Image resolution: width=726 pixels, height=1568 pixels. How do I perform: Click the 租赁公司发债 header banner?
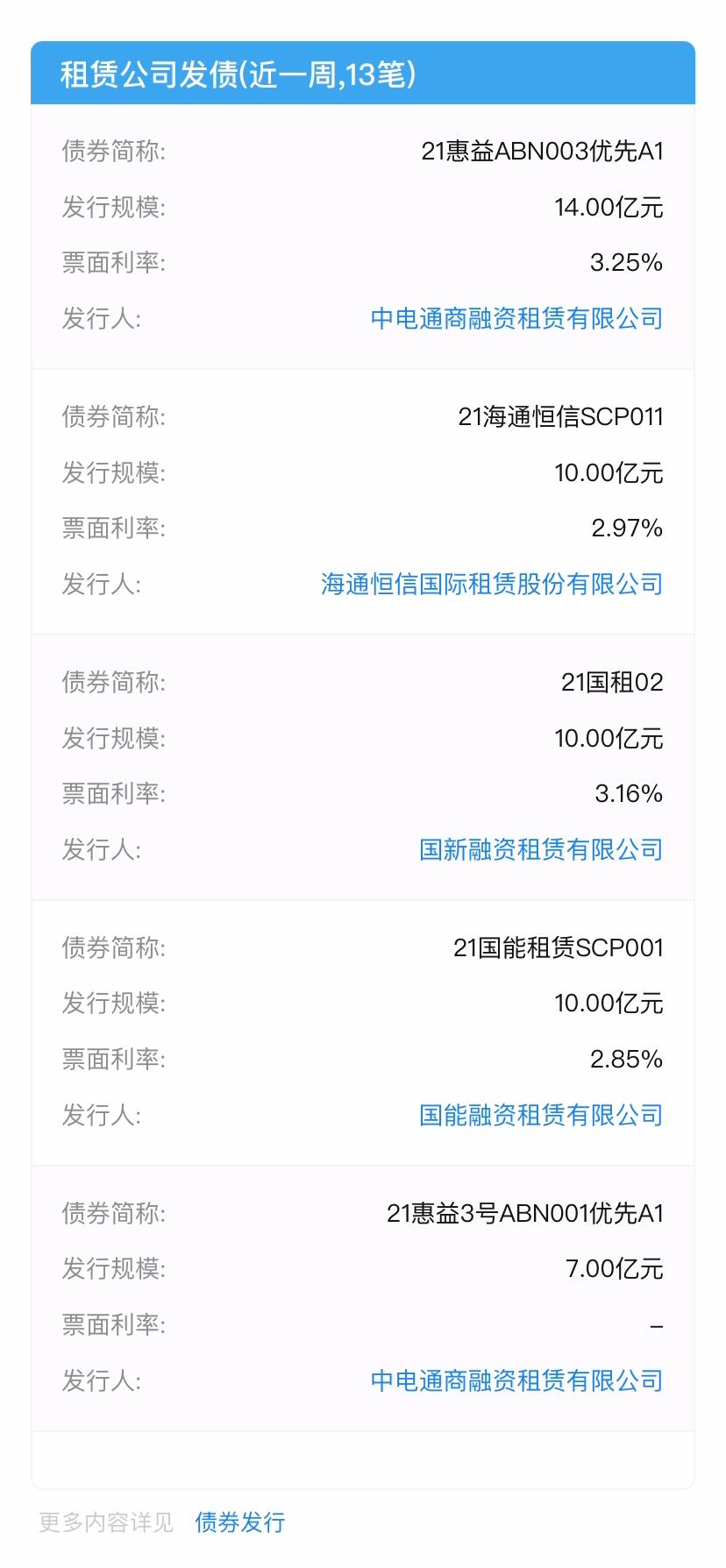pos(363,75)
